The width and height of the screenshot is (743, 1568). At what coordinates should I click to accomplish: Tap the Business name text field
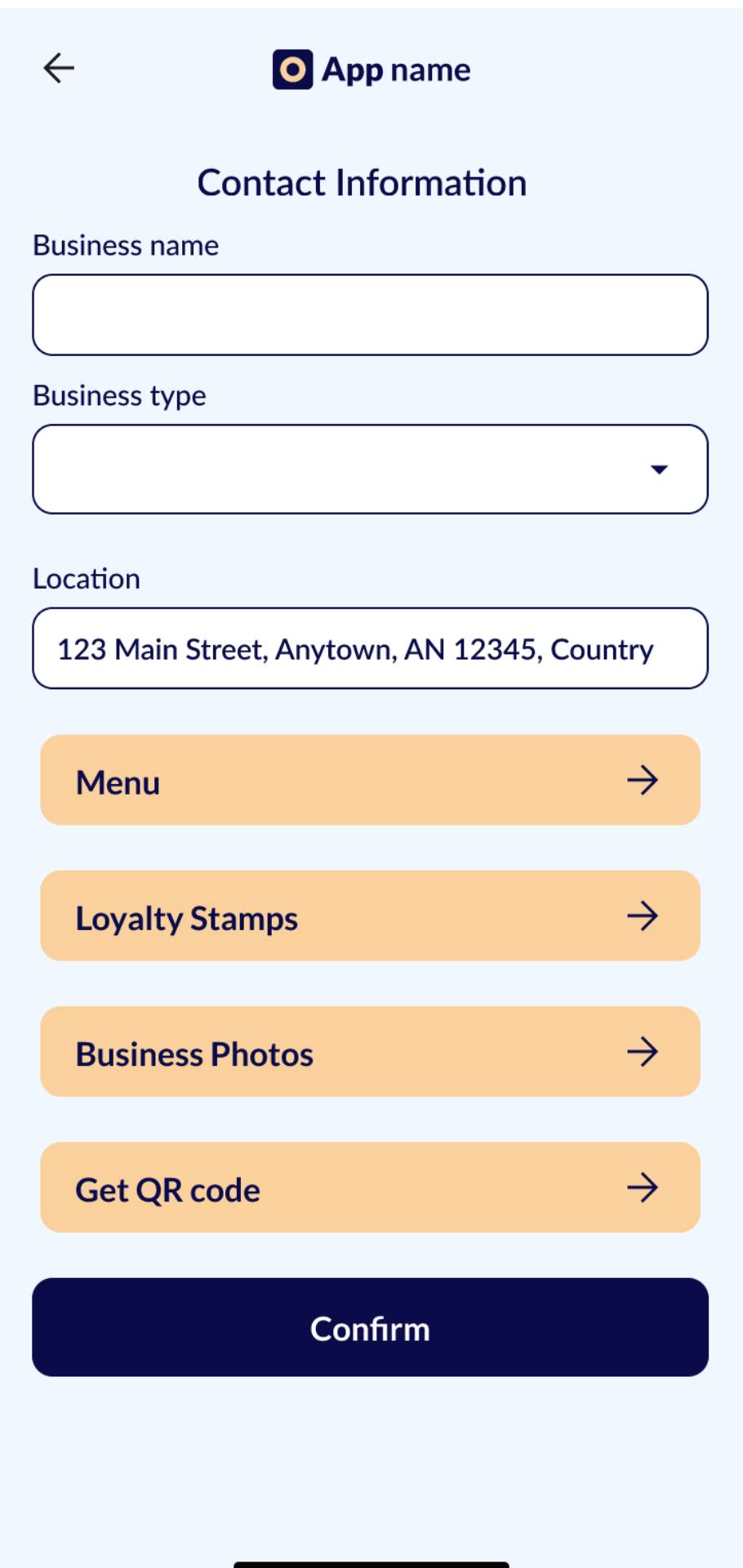[370, 314]
